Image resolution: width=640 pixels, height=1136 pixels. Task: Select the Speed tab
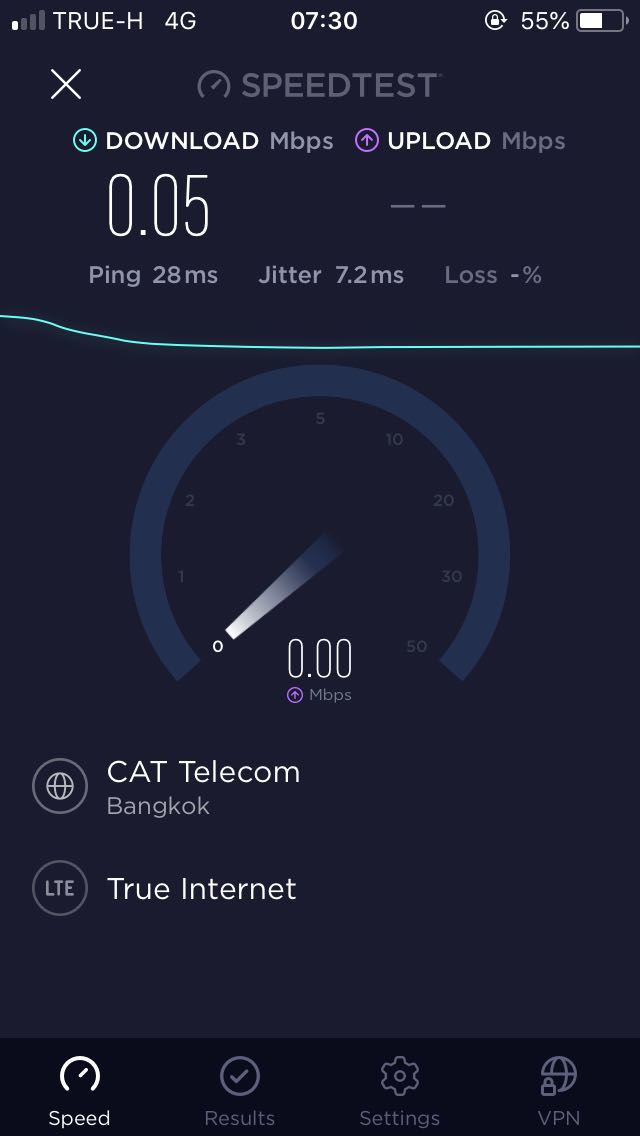pyautogui.click(x=80, y=1089)
